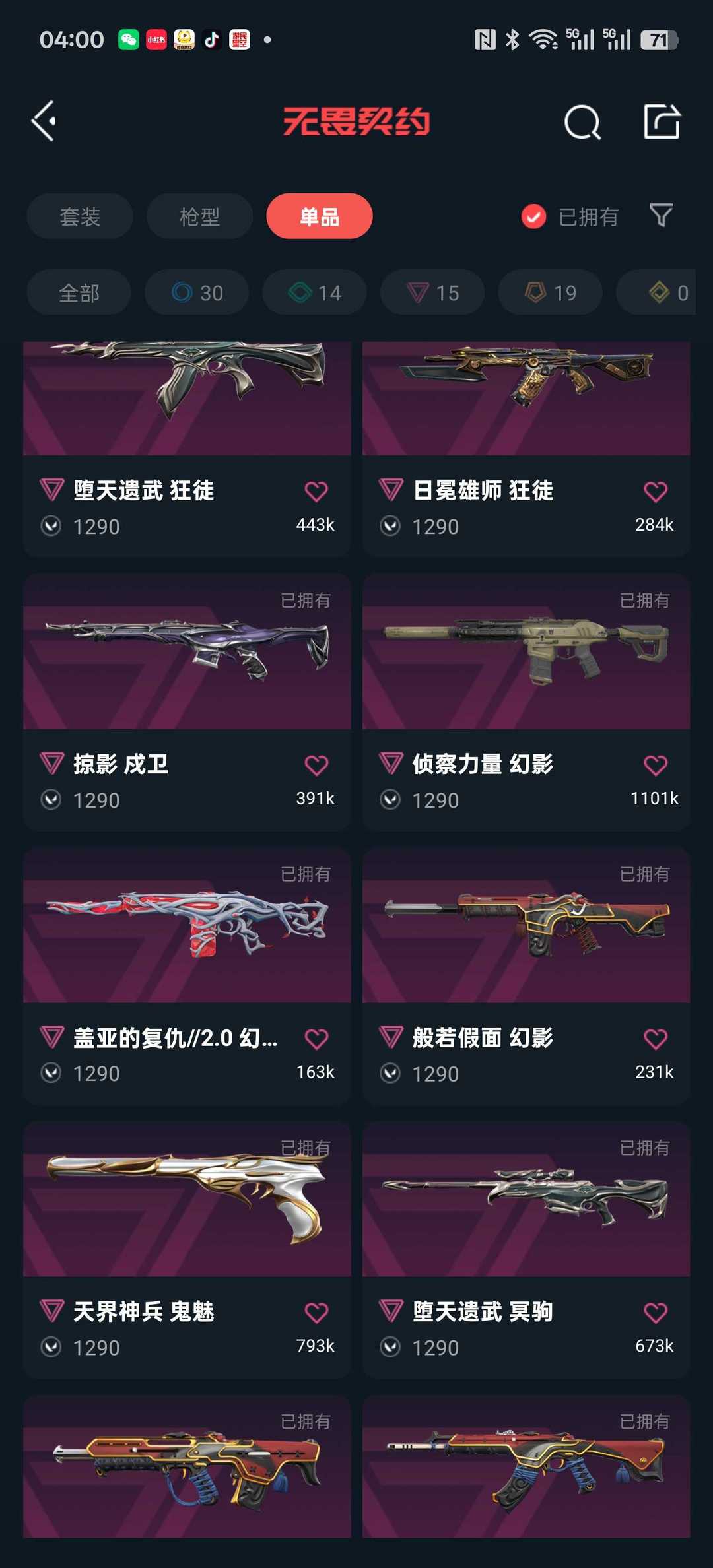Like the 日冕雄师 狂徒 skin
This screenshot has width=713, height=1568.
coord(655,491)
